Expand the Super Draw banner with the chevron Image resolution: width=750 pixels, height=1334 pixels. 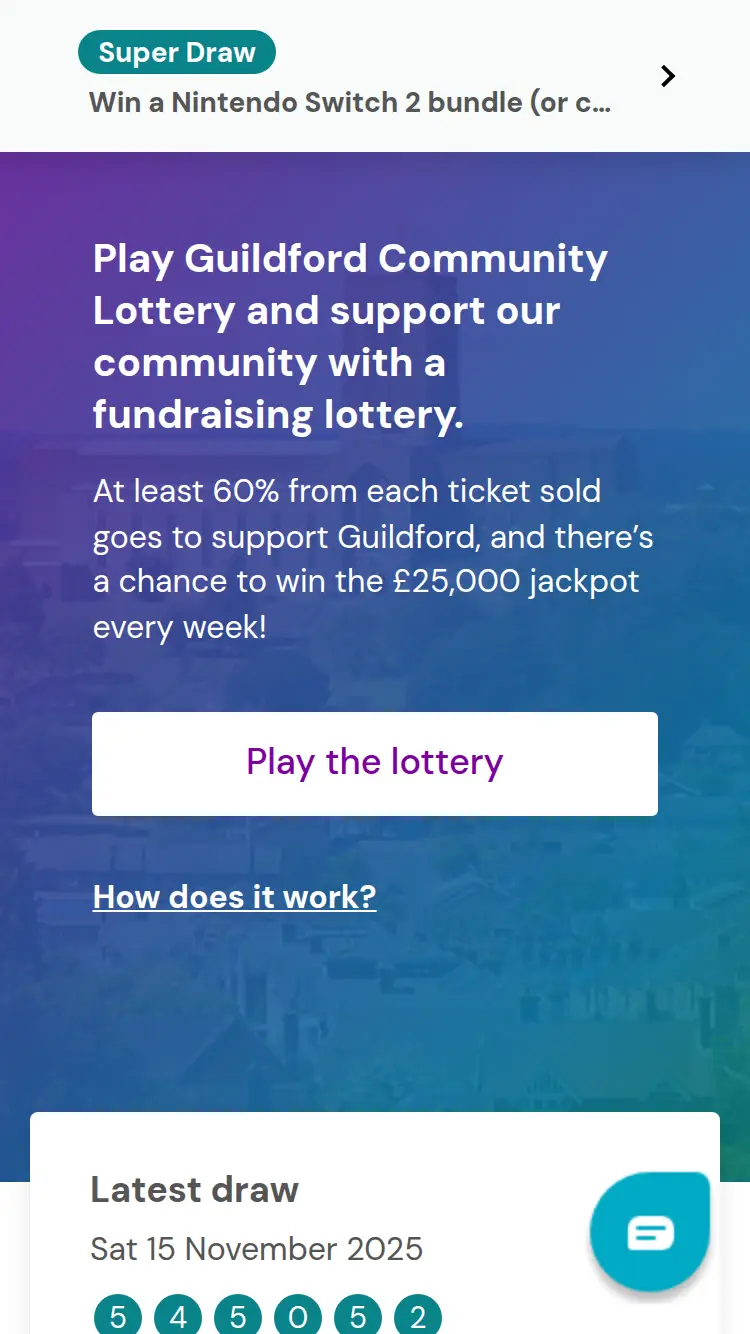pyautogui.click(x=667, y=75)
